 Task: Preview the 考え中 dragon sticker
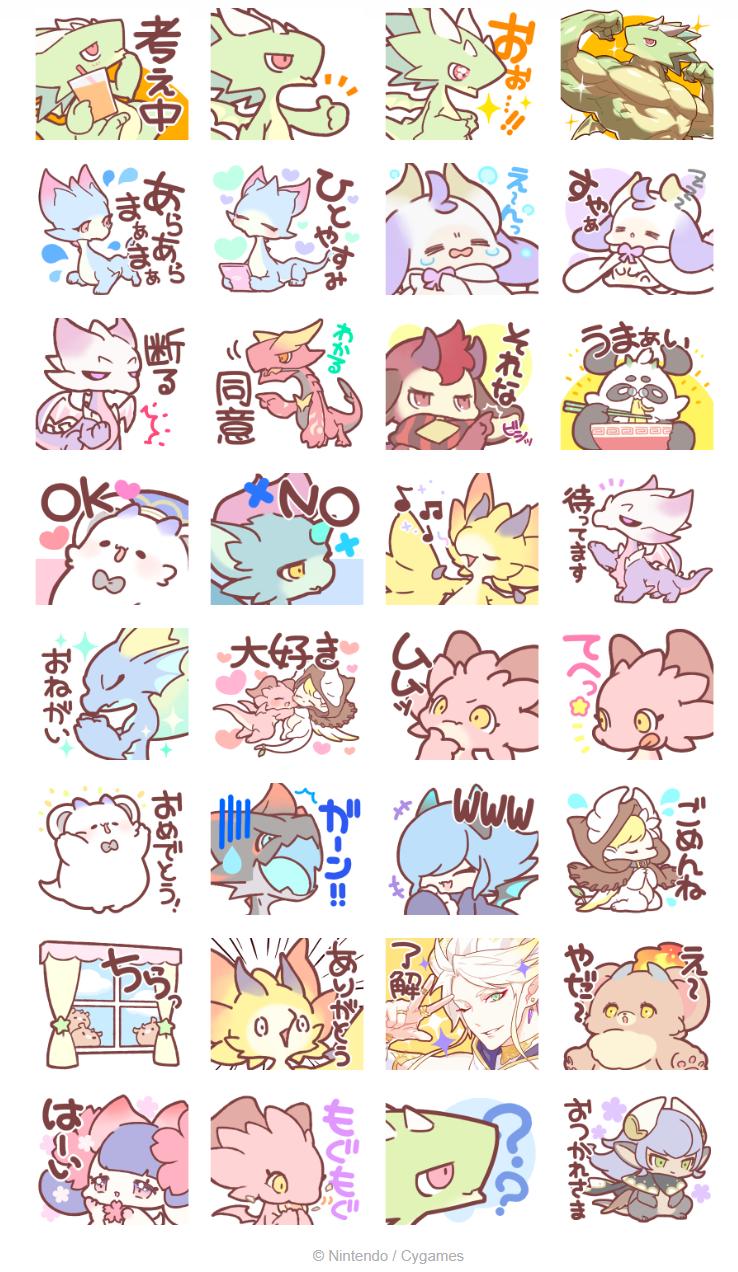112,74
